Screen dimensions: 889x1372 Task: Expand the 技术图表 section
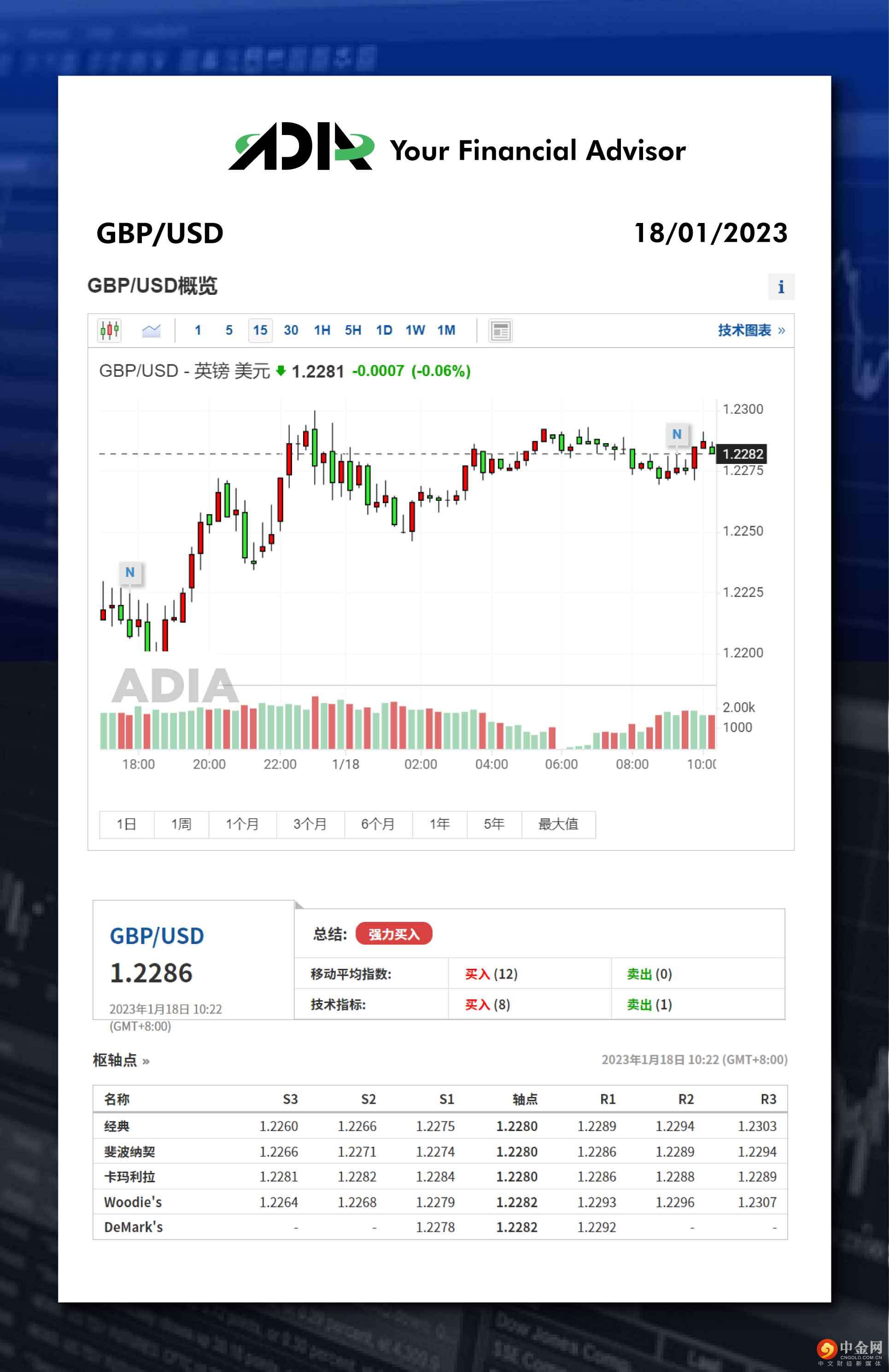click(x=745, y=330)
